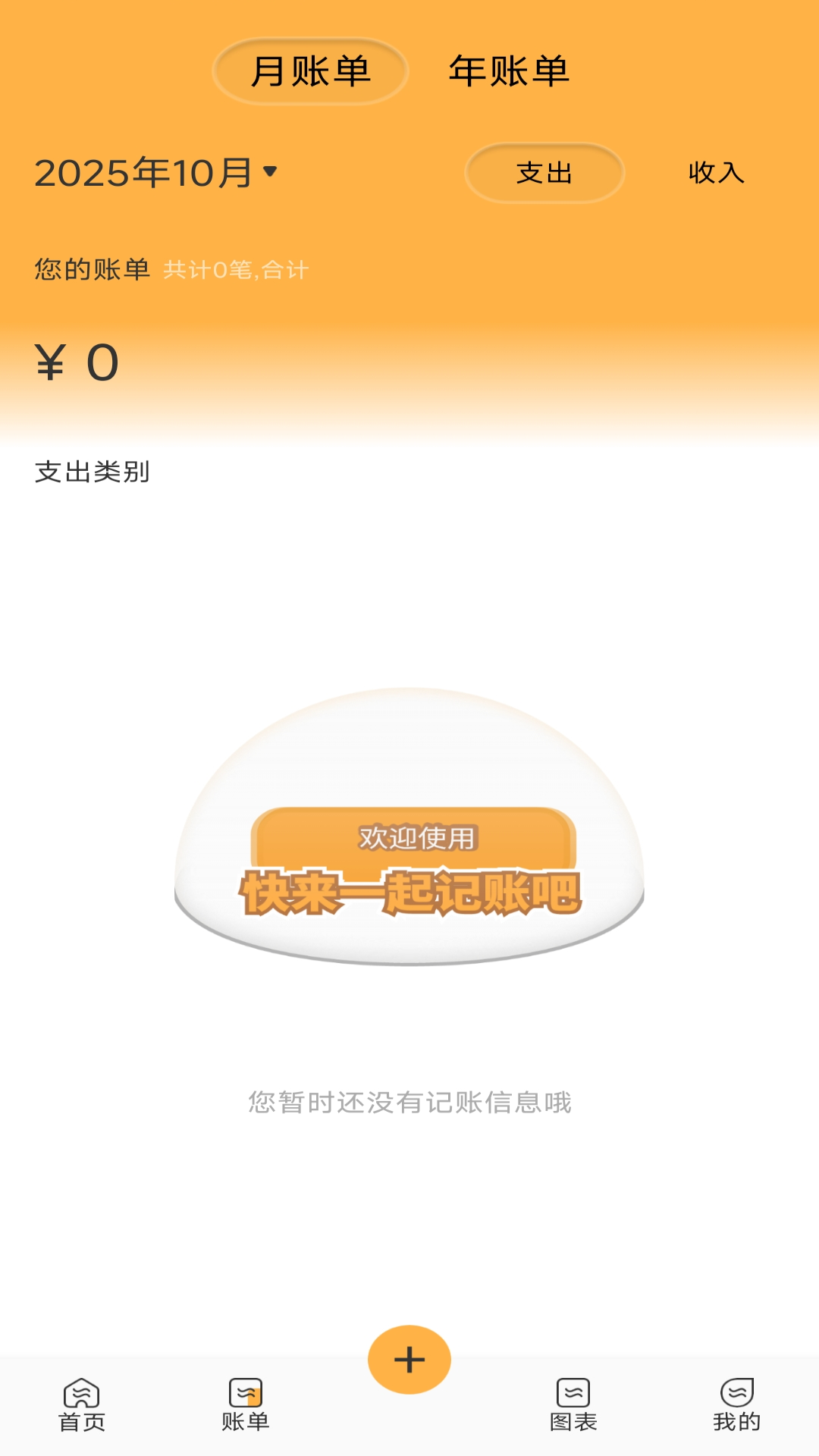819x1456 pixels.
Task: Tap the 快来一起记账吧 prompt
Action: coord(409,893)
